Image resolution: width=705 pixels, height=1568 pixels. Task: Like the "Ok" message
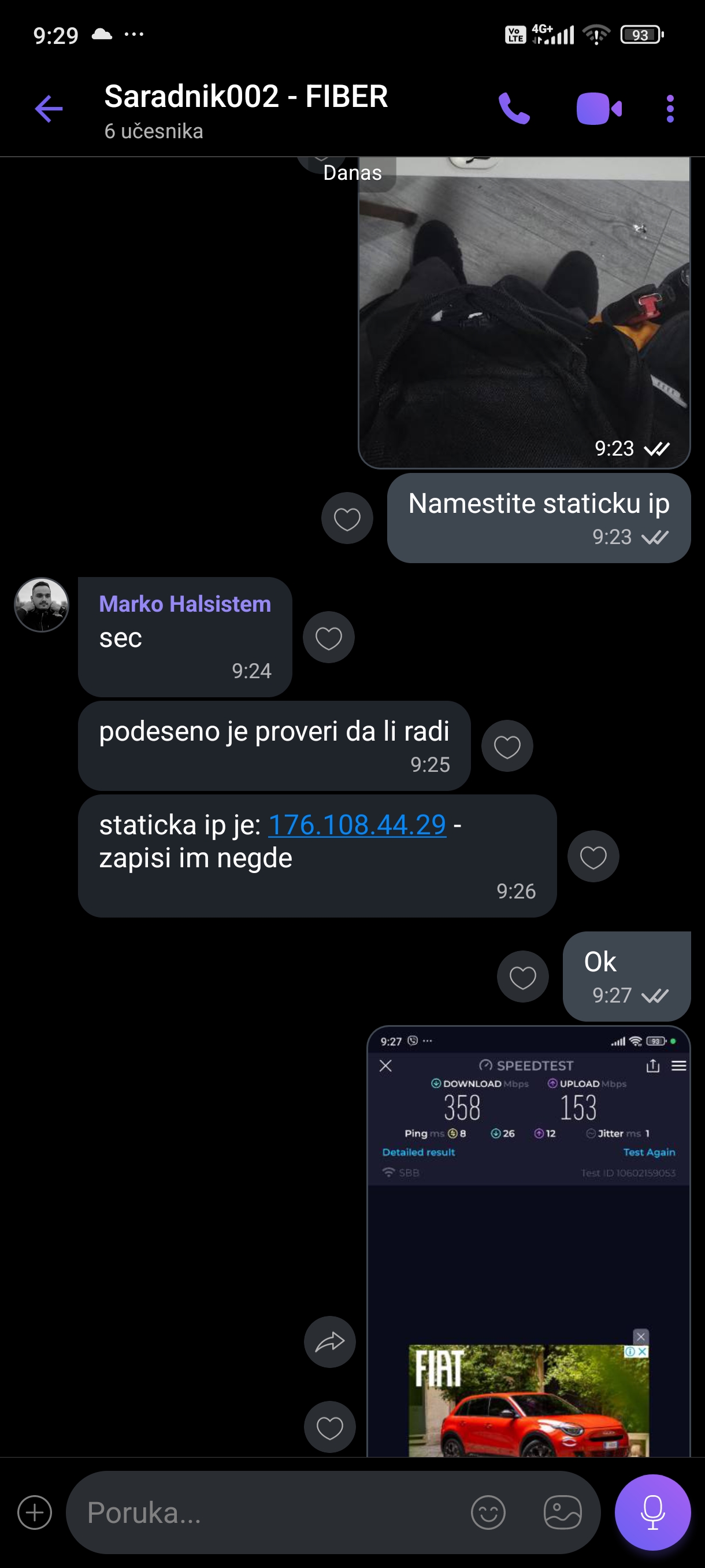522,977
